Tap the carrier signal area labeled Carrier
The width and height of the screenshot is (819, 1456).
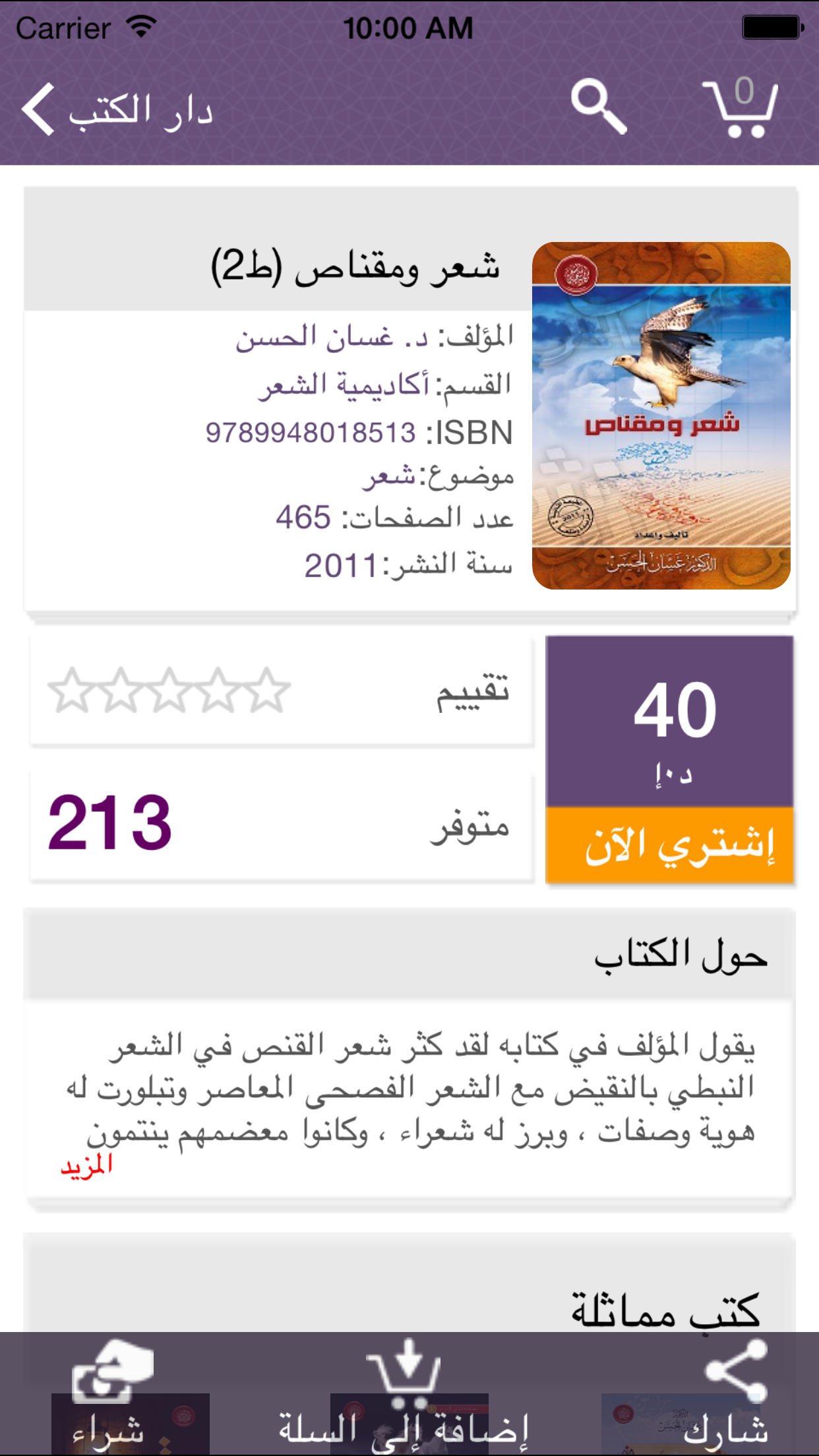pyautogui.click(x=61, y=28)
